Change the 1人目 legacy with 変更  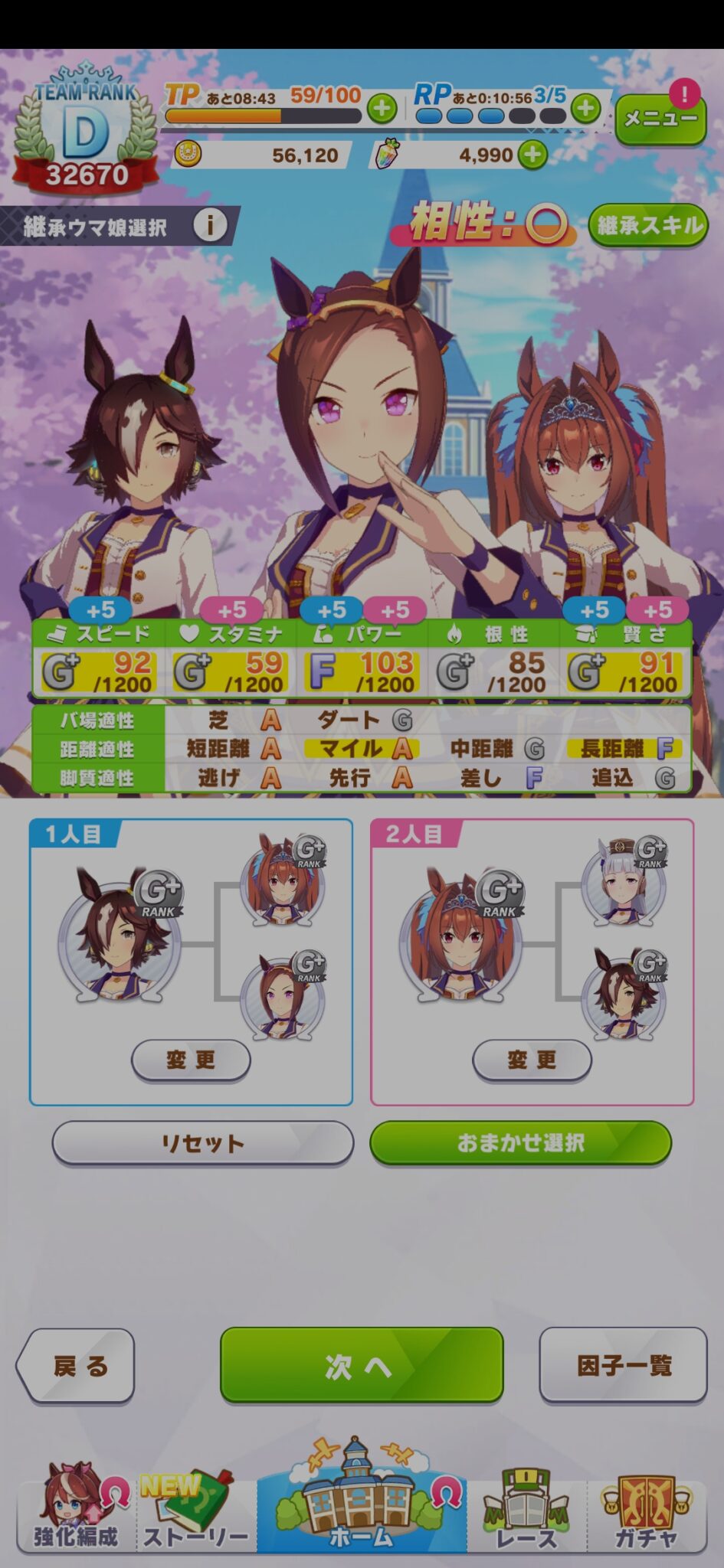(x=191, y=1060)
